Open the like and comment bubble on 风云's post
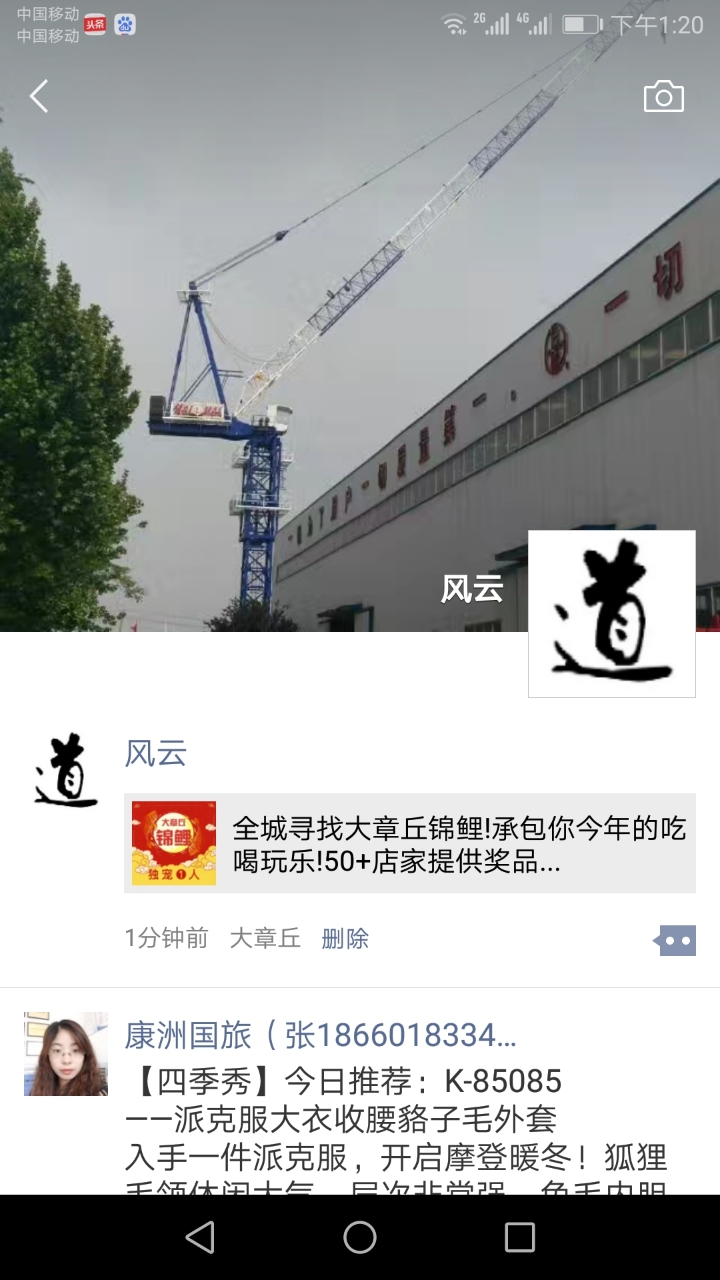This screenshot has width=720, height=1280. (x=675, y=940)
